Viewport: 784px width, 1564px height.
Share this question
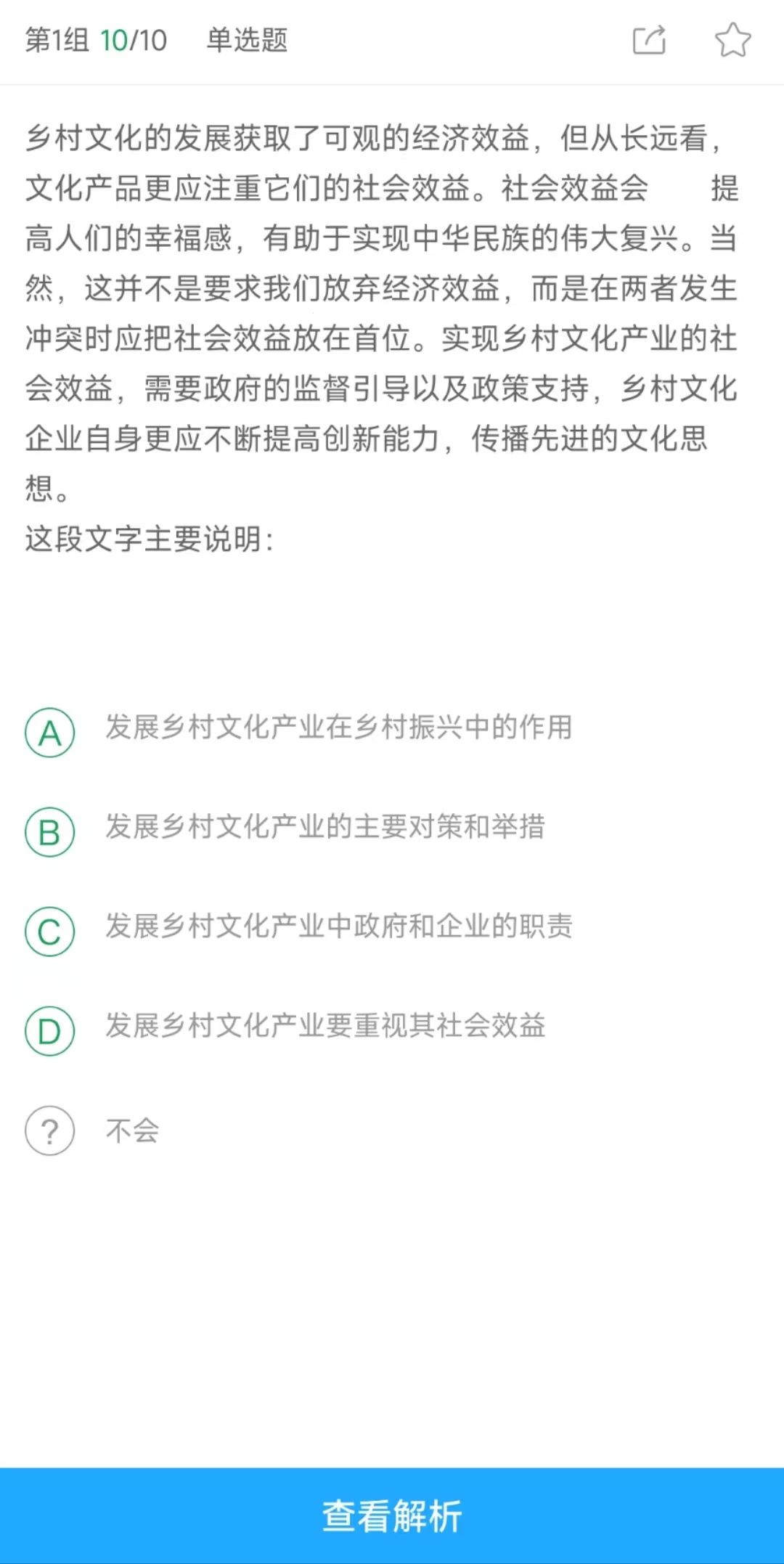click(649, 40)
